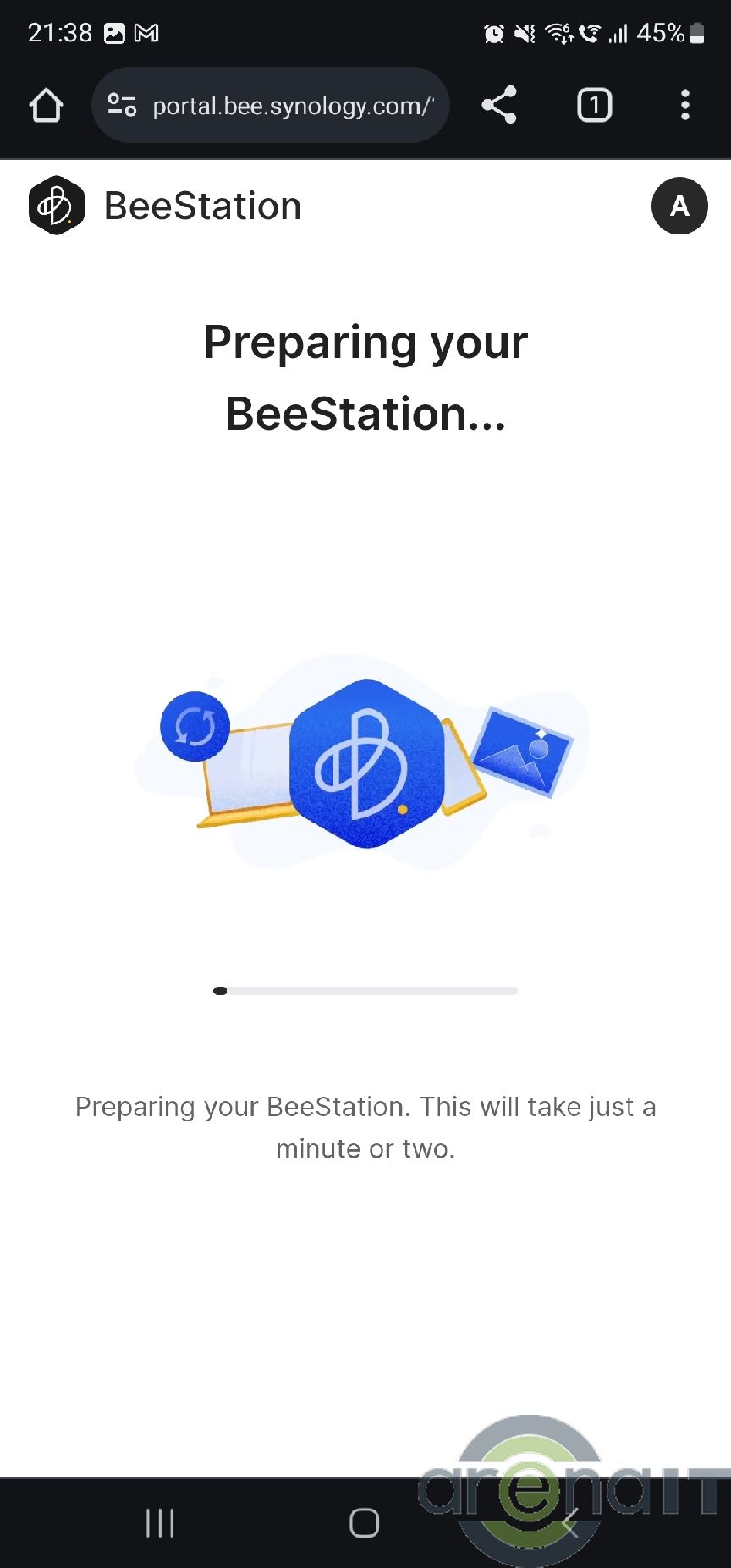Open recent apps from navigation bar
731x1568 pixels.
coord(160,1522)
